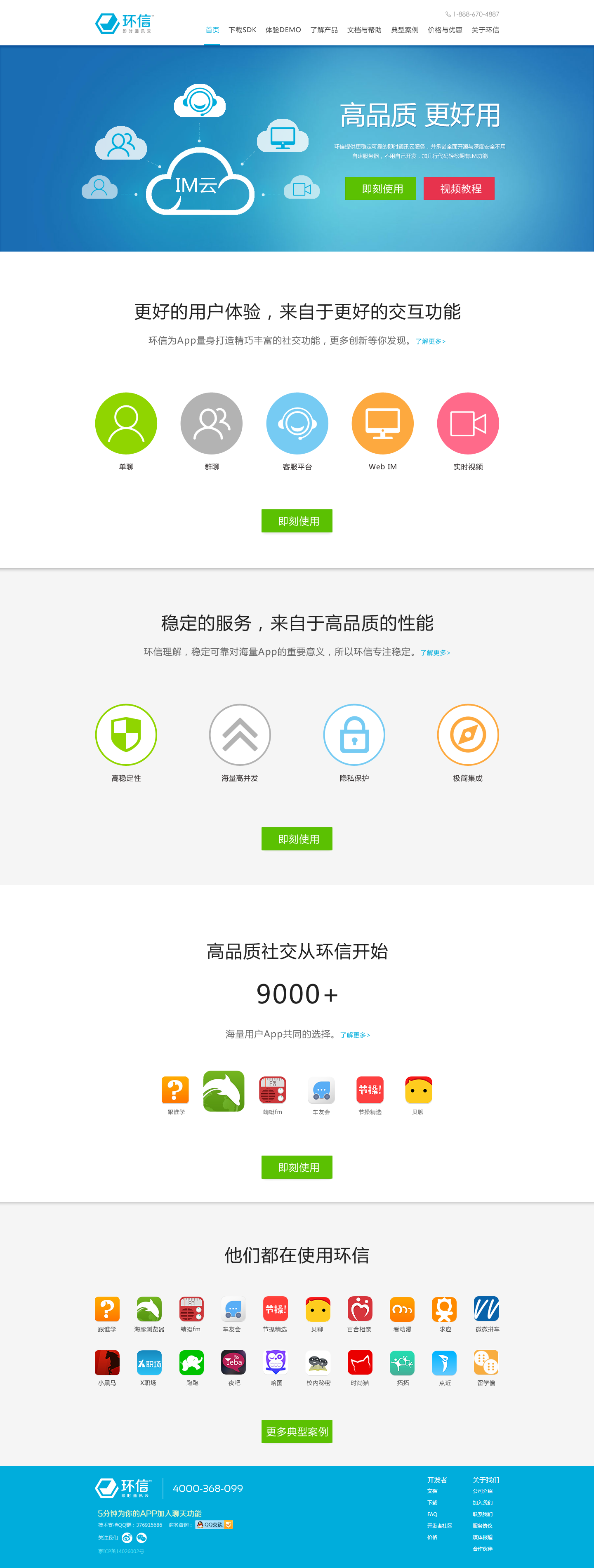Open the footer FAQ link
Image resolution: width=594 pixels, height=1568 pixels.
pyautogui.click(x=432, y=1514)
